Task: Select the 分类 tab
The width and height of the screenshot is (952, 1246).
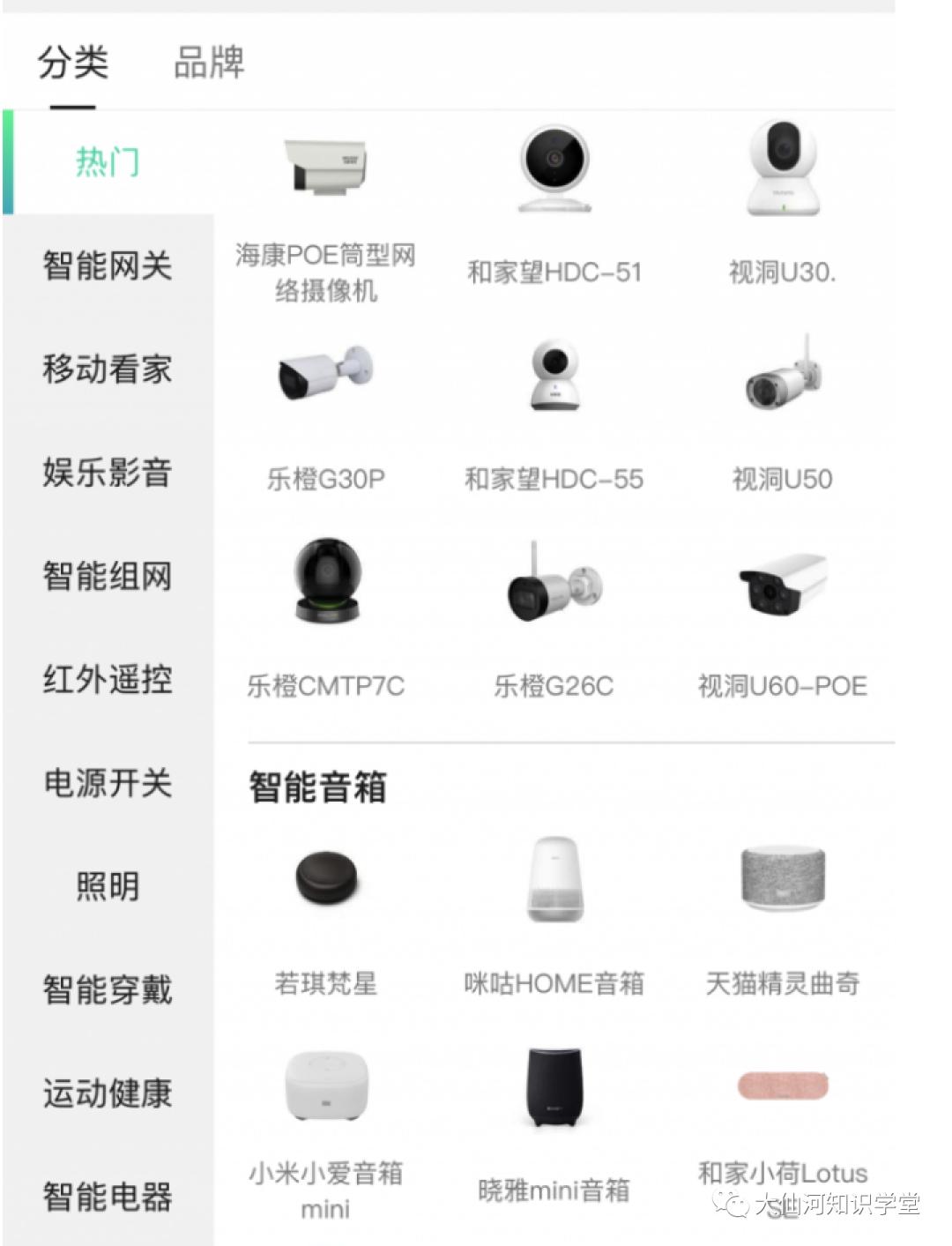Action: coord(72,63)
